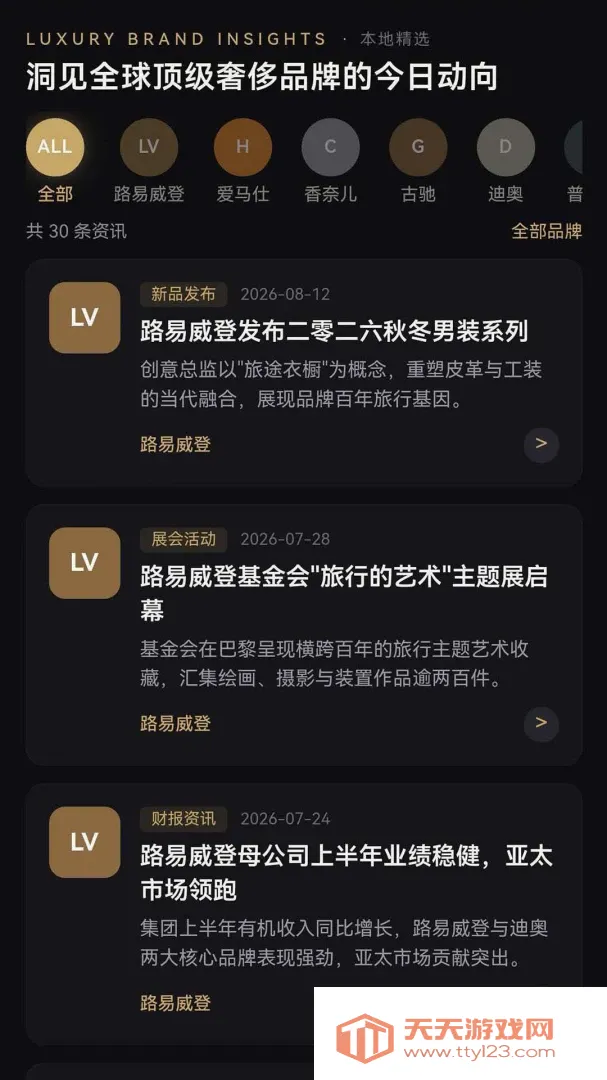The width and height of the screenshot is (607, 1080).
Task: Open the 上半年业绩稳健 news card
Action: [x=304, y=914]
